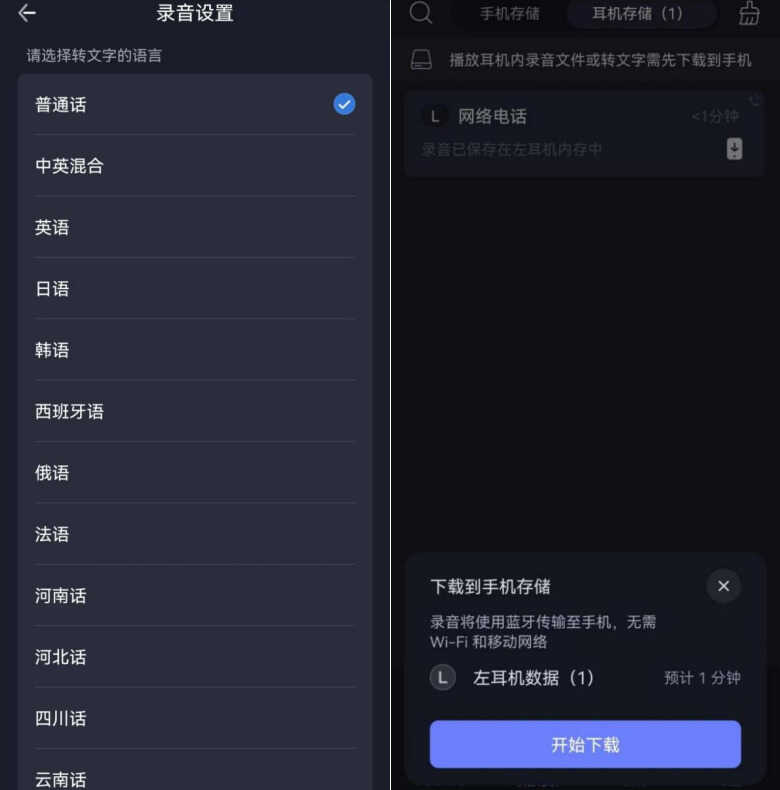780x790 pixels.
Task: Tap the cleanup broom icon
Action: [748, 13]
